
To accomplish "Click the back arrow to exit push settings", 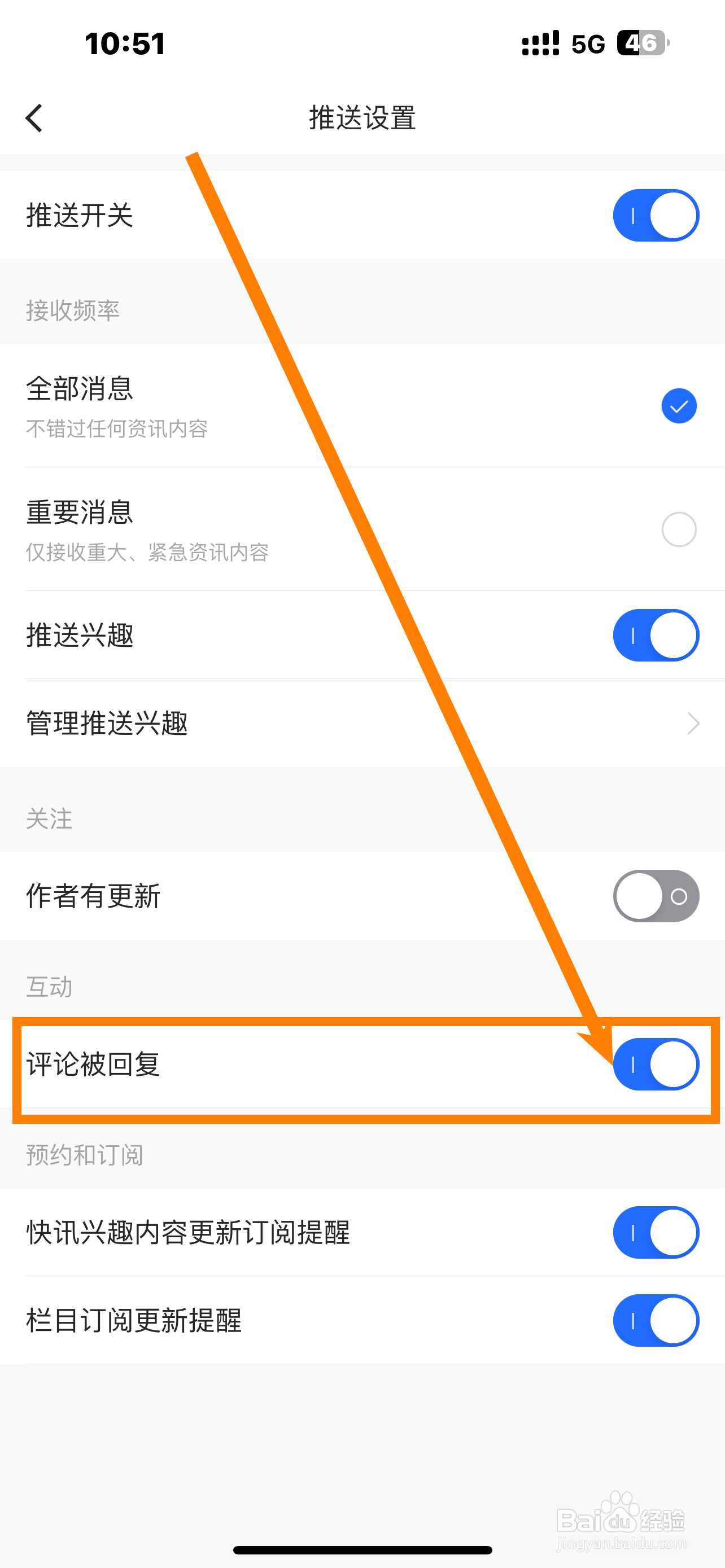I will (34, 117).
